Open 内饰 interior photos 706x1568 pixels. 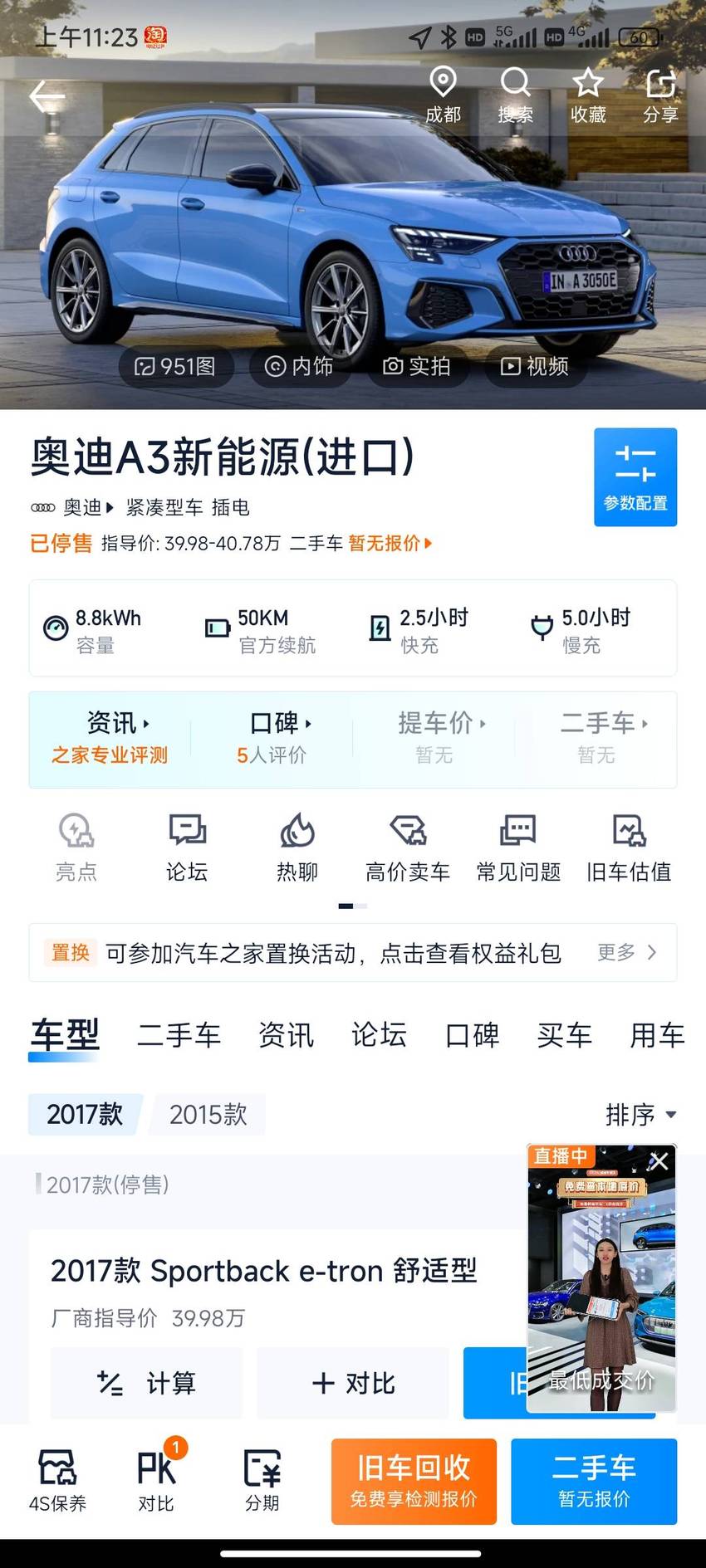299,366
